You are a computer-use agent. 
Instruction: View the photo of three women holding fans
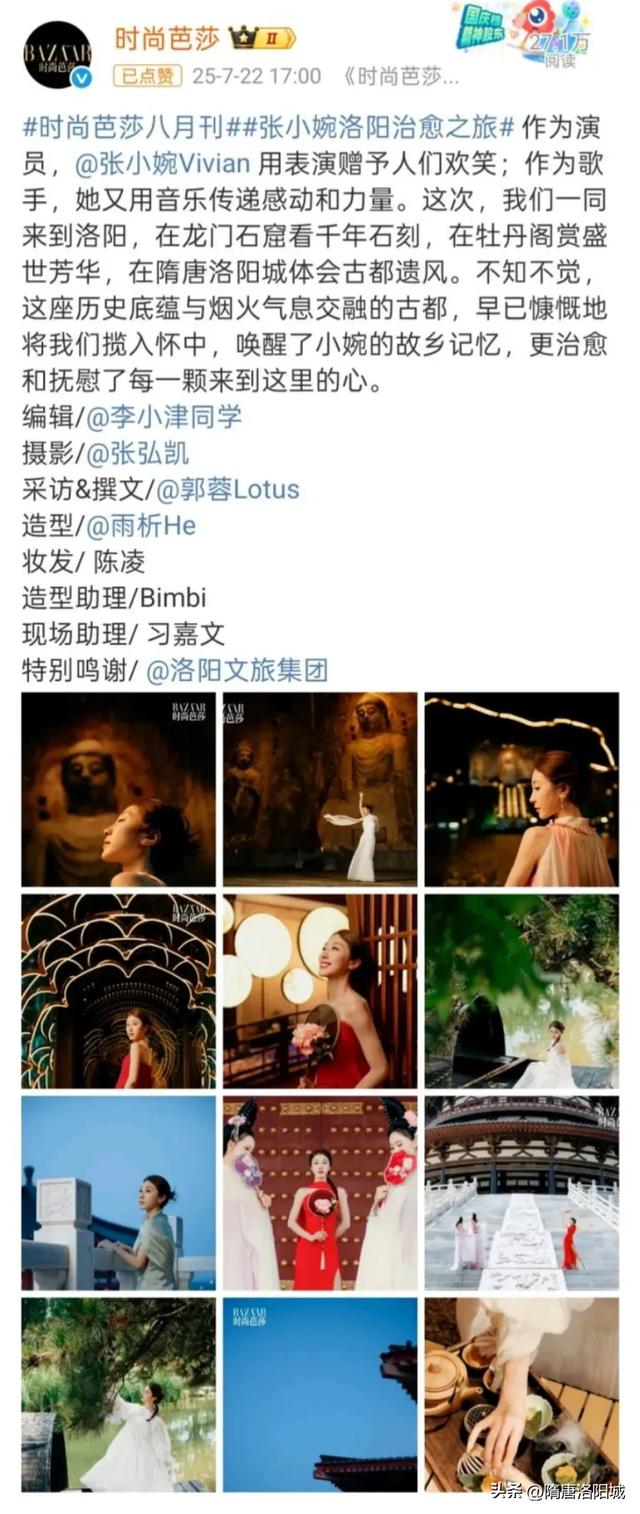(x=320, y=1192)
